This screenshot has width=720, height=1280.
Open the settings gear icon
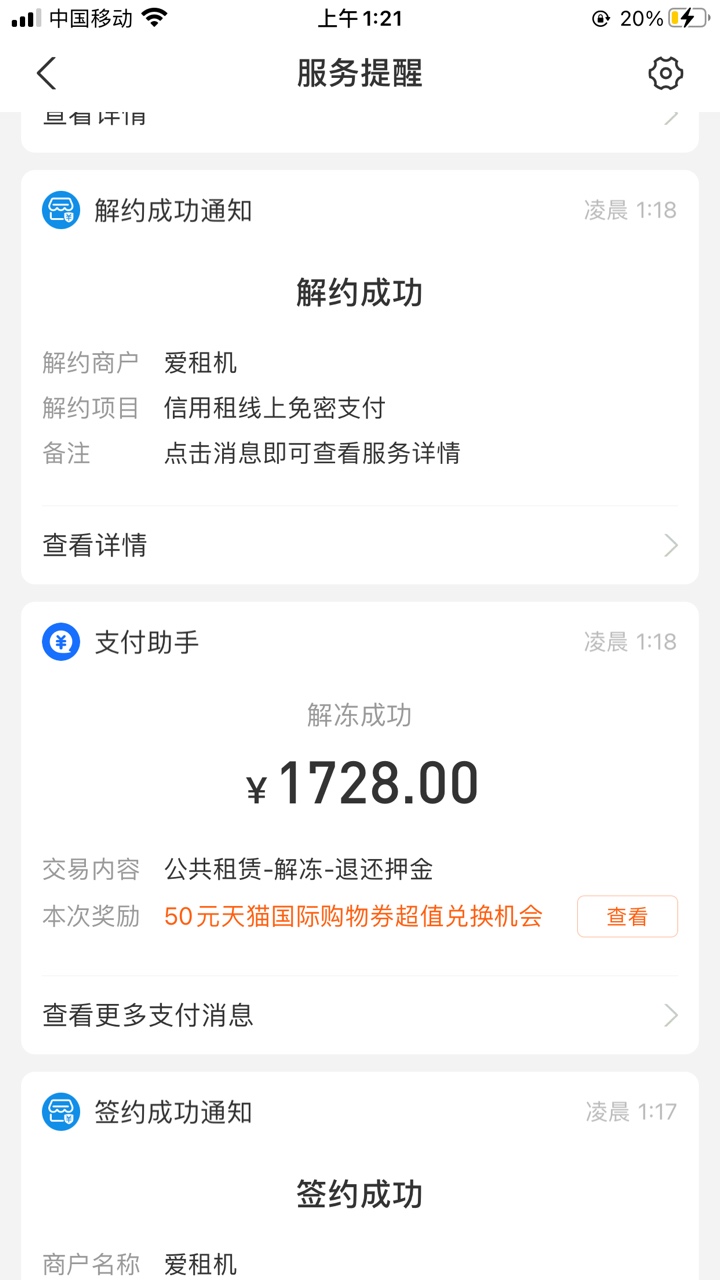pos(665,73)
